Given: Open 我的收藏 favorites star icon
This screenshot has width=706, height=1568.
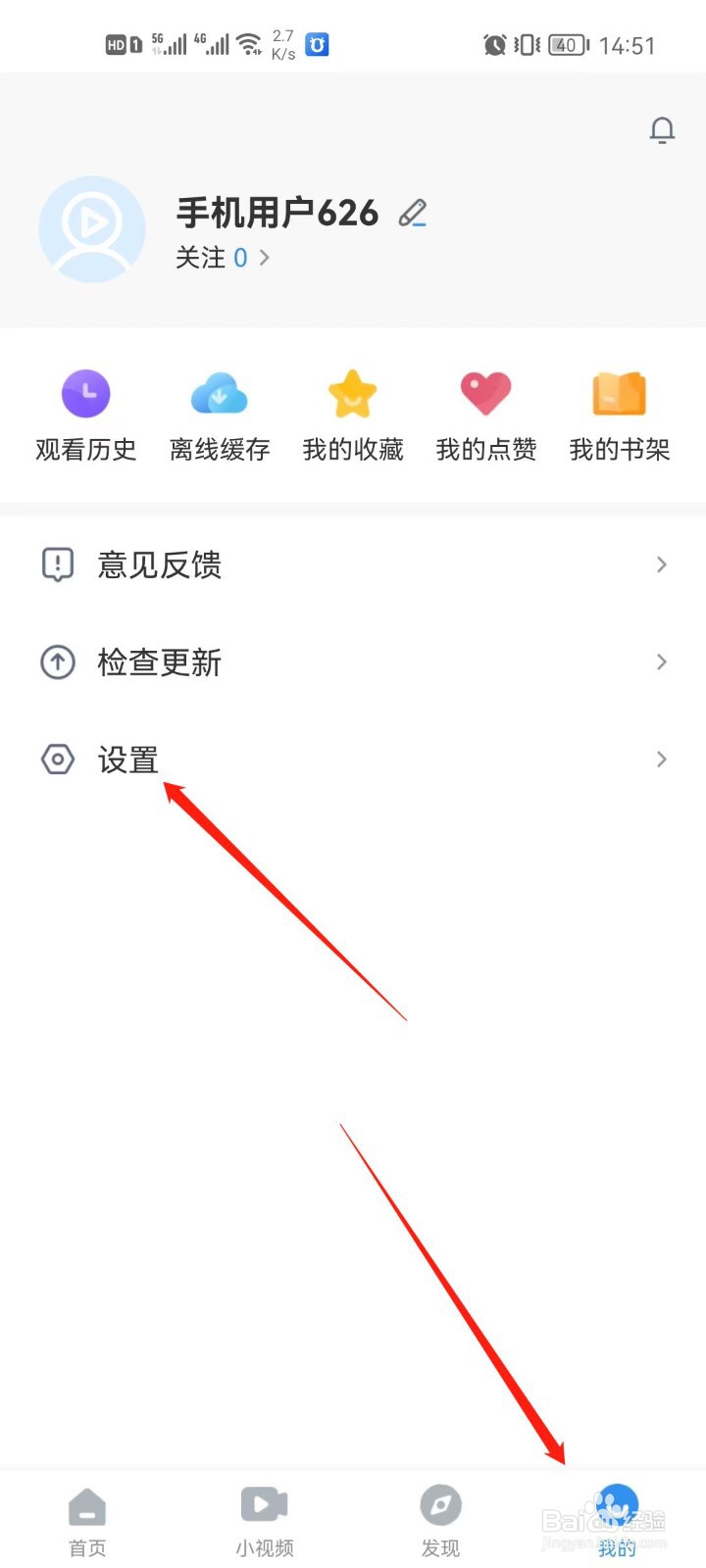Looking at the screenshot, I should tap(352, 392).
